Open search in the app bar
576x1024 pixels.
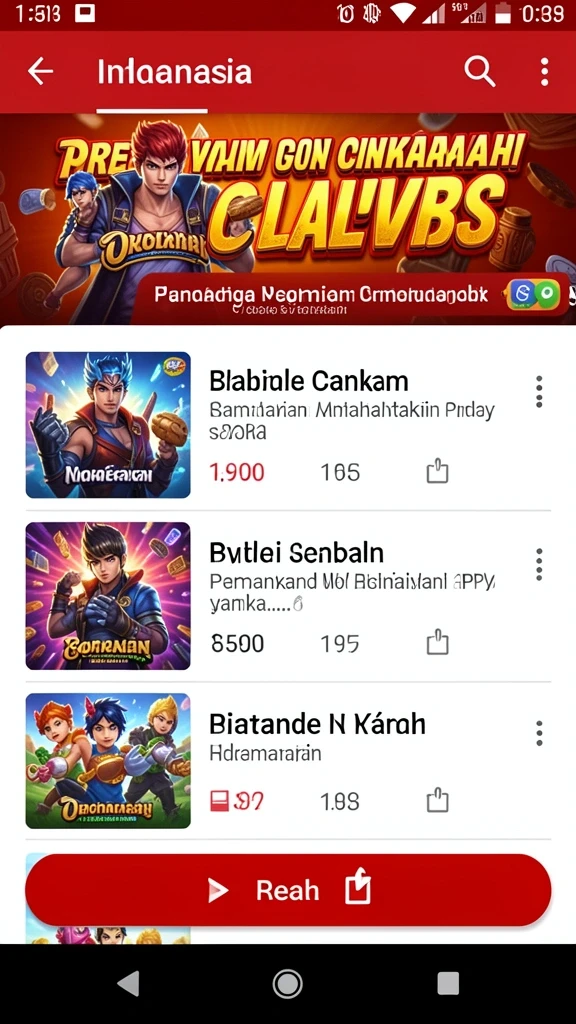(x=480, y=71)
